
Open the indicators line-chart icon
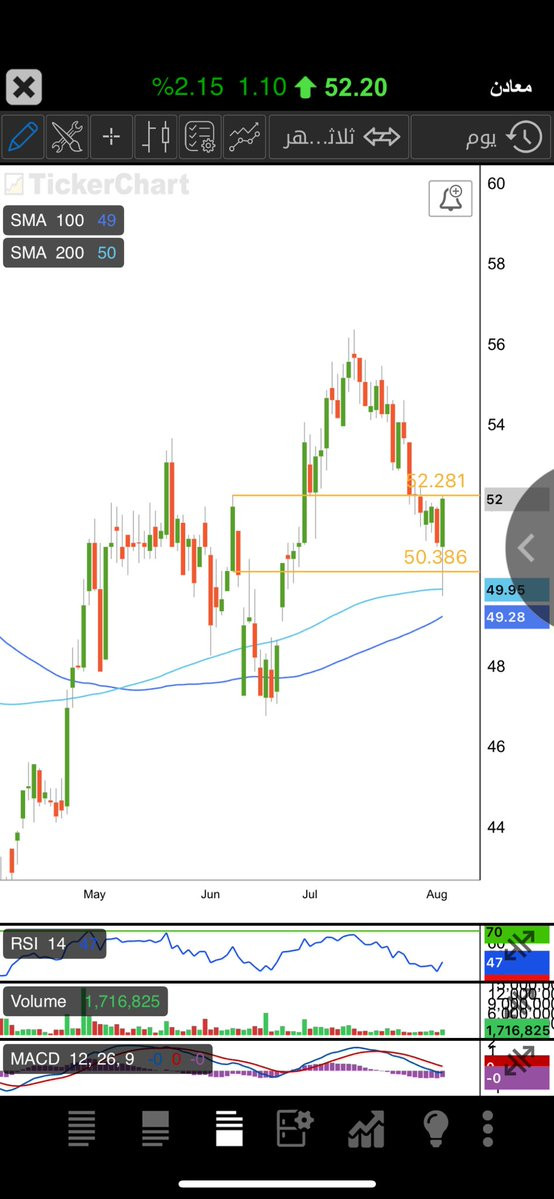tap(245, 138)
